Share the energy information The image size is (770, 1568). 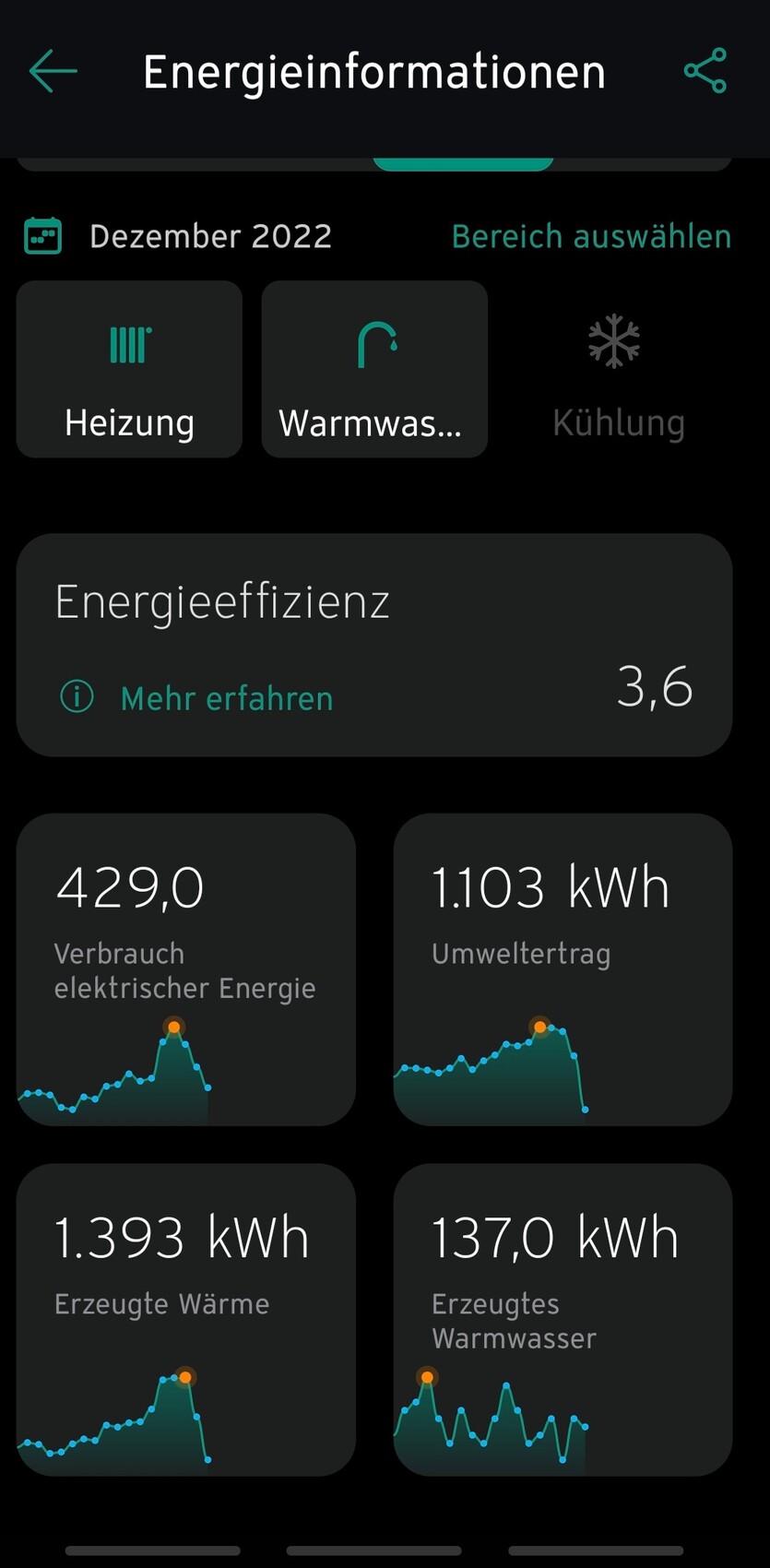coord(705,72)
